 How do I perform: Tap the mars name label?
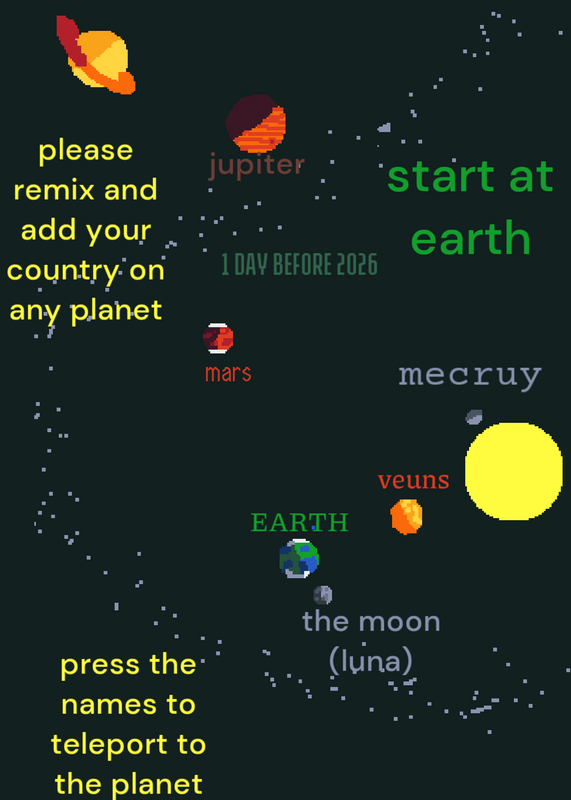pos(228,373)
